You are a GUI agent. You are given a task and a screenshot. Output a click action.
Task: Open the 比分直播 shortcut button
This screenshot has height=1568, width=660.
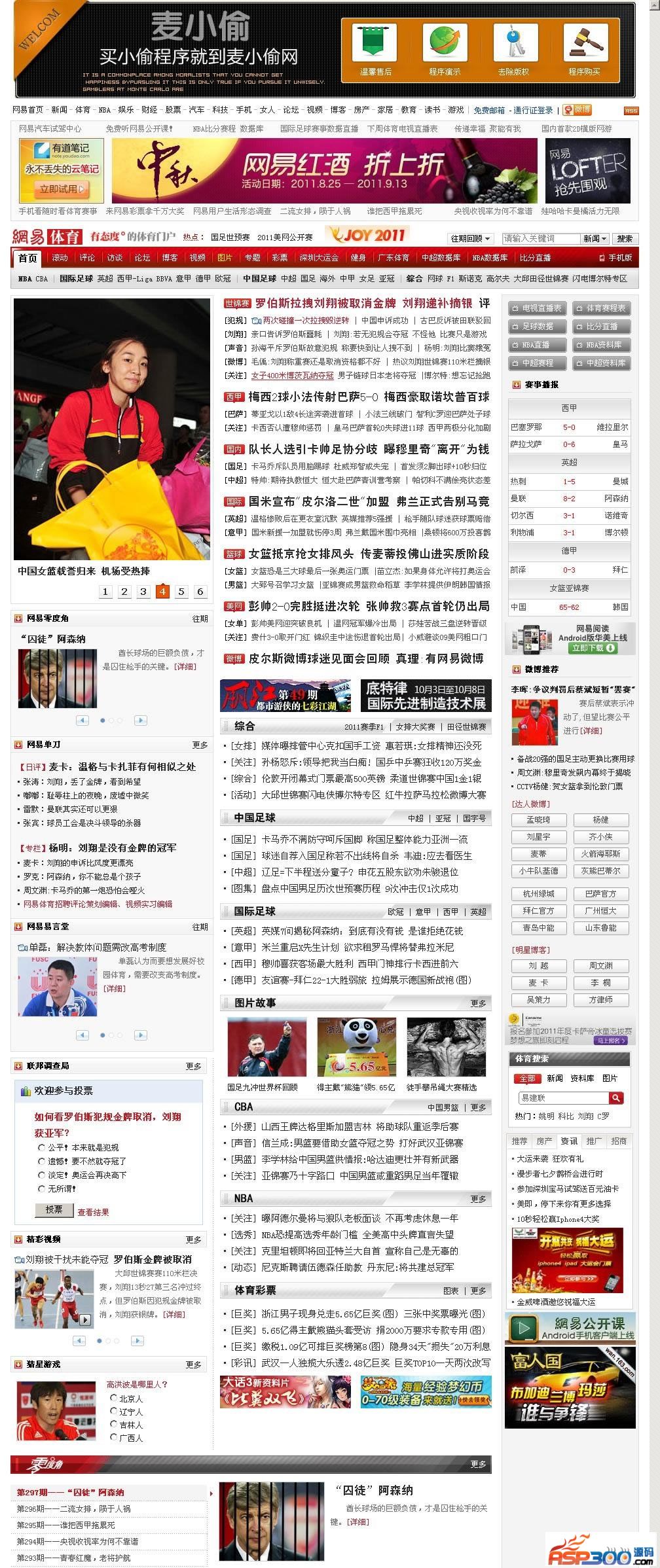[601, 327]
